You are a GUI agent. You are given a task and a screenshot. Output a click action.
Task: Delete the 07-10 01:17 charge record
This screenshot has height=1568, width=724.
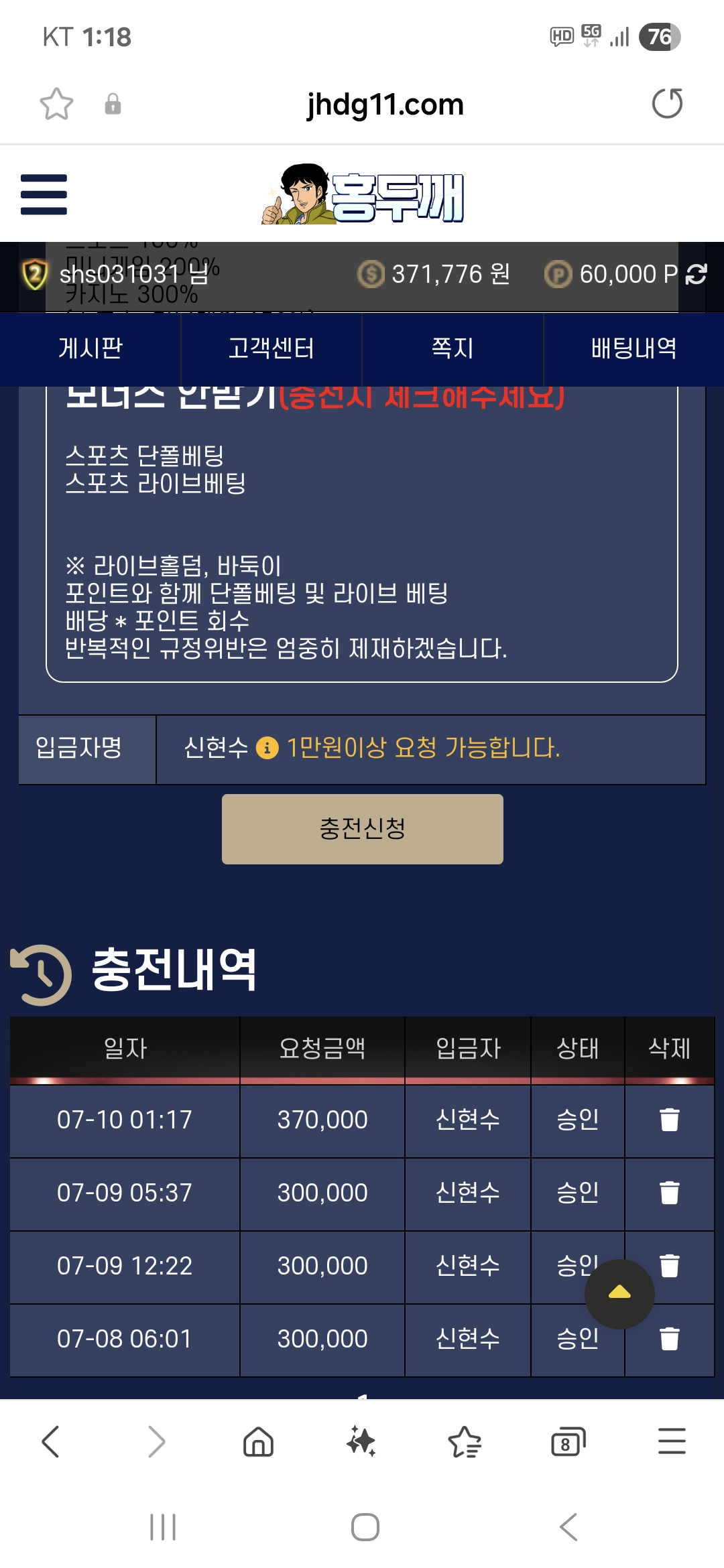point(669,1120)
